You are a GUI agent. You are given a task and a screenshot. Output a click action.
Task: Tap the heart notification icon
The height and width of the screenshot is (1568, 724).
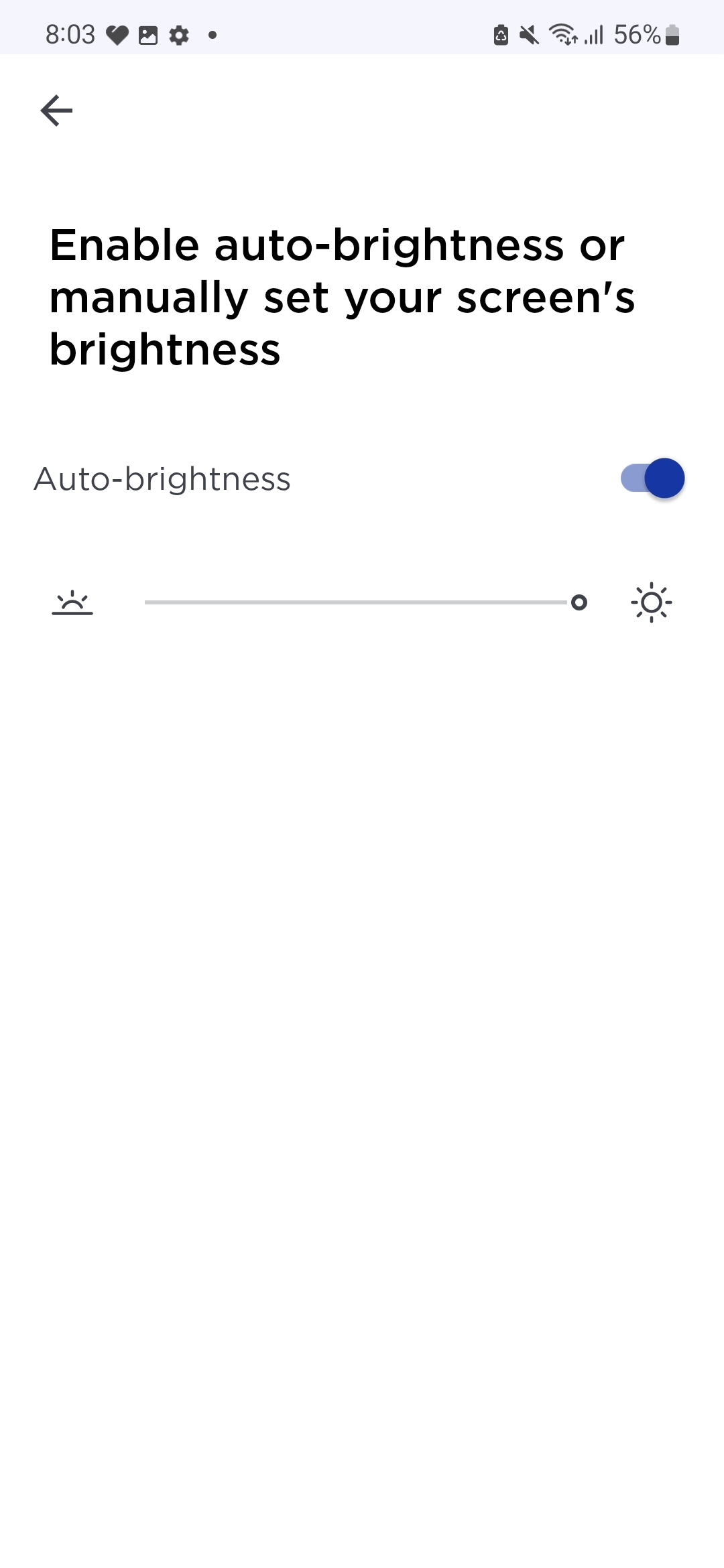118,35
